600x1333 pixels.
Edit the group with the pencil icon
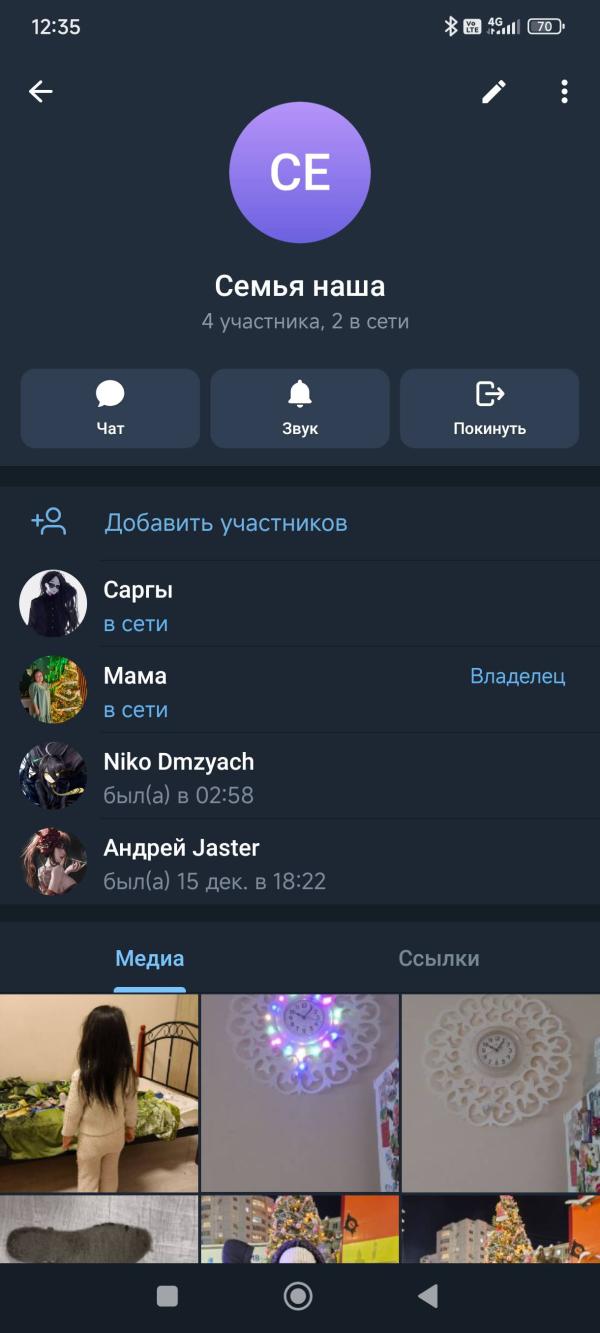pyautogui.click(x=493, y=92)
